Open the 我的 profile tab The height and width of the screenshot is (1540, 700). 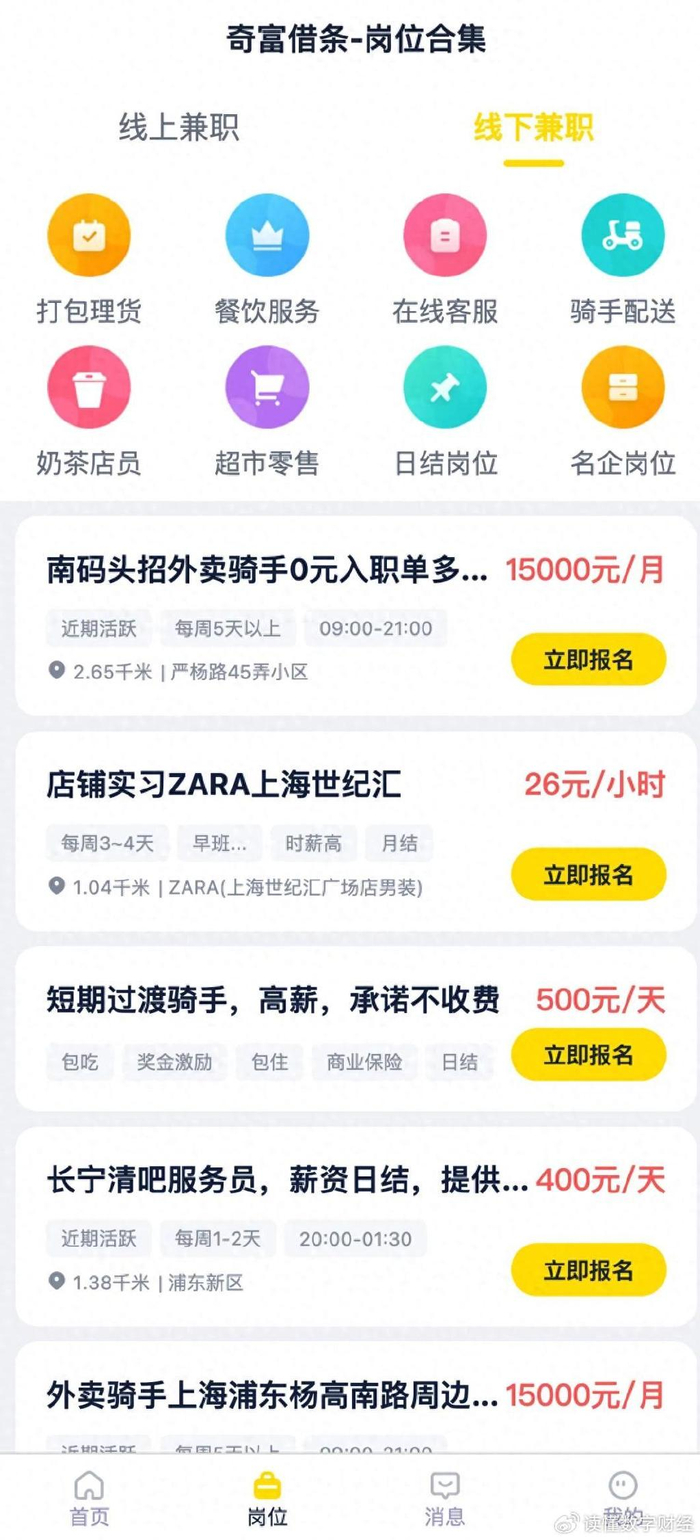click(x=623, y=1497)
